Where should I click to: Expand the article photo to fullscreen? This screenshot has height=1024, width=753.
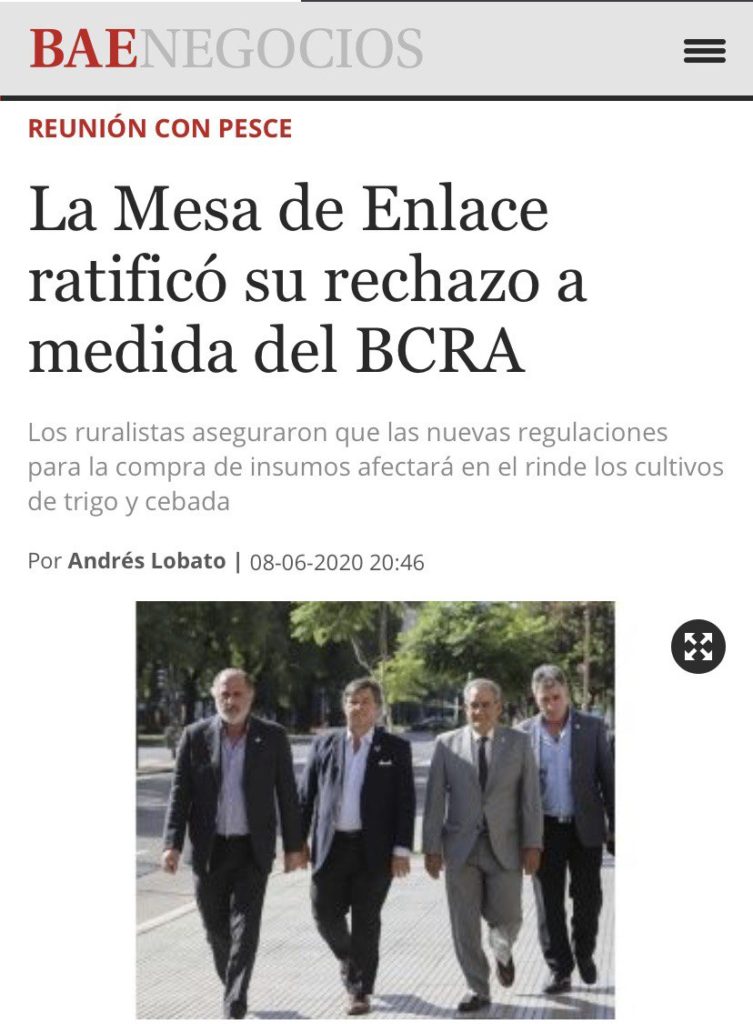[x=697, y=646]
